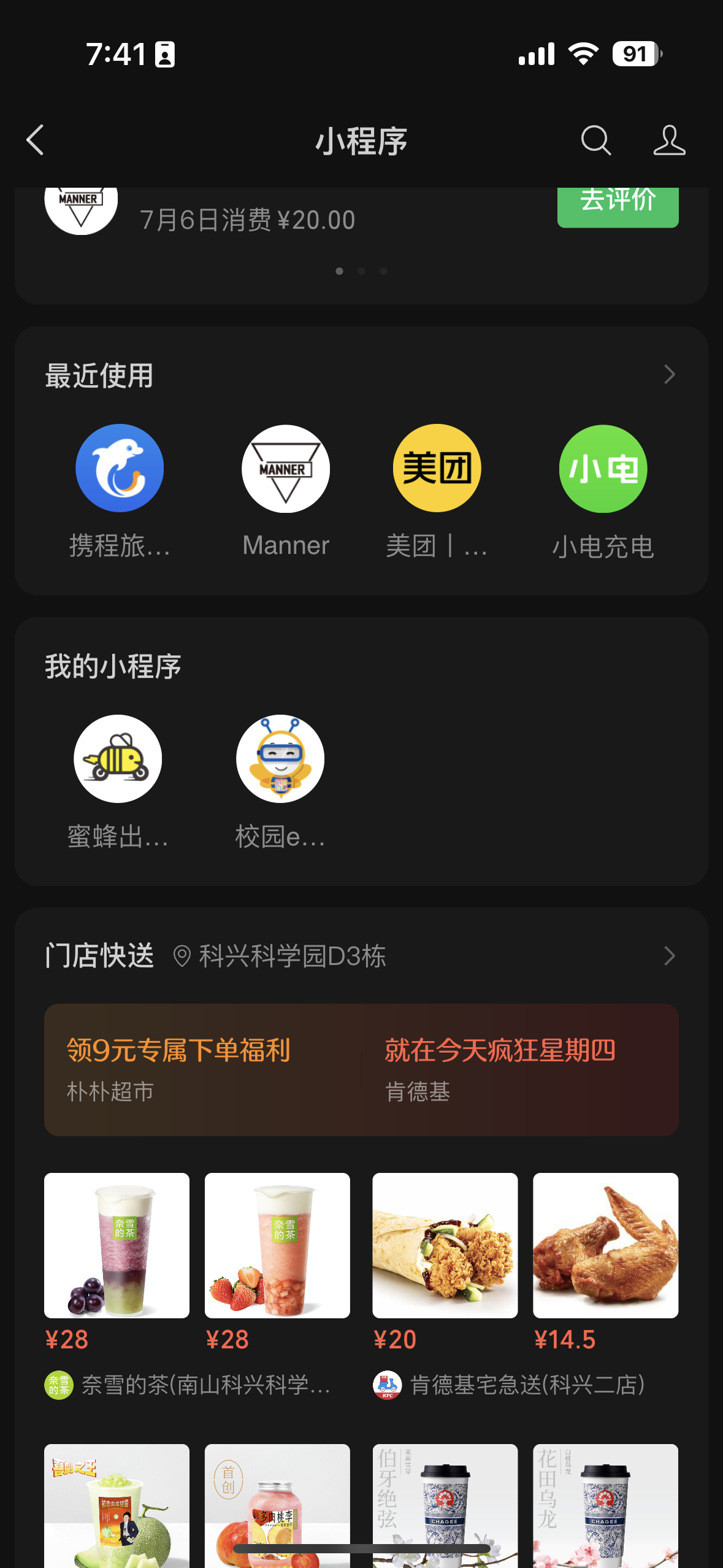Image resolution: width=723 pixels, height=1568 pixels.
Task: Open the search magnifier icon
Action: [595, 140]
